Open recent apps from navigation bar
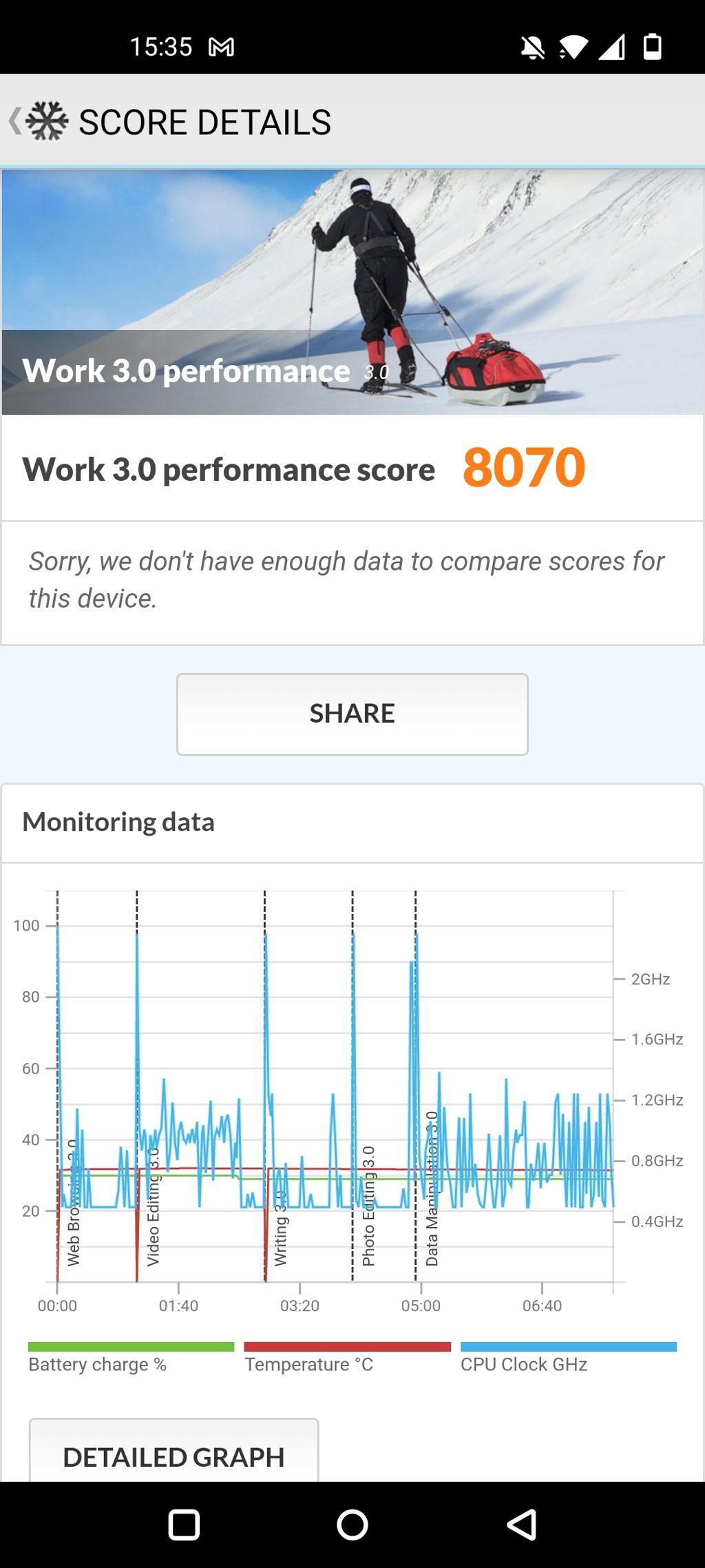The width and height of the screenshot is (705, 1568). [x=184, y=1524]
